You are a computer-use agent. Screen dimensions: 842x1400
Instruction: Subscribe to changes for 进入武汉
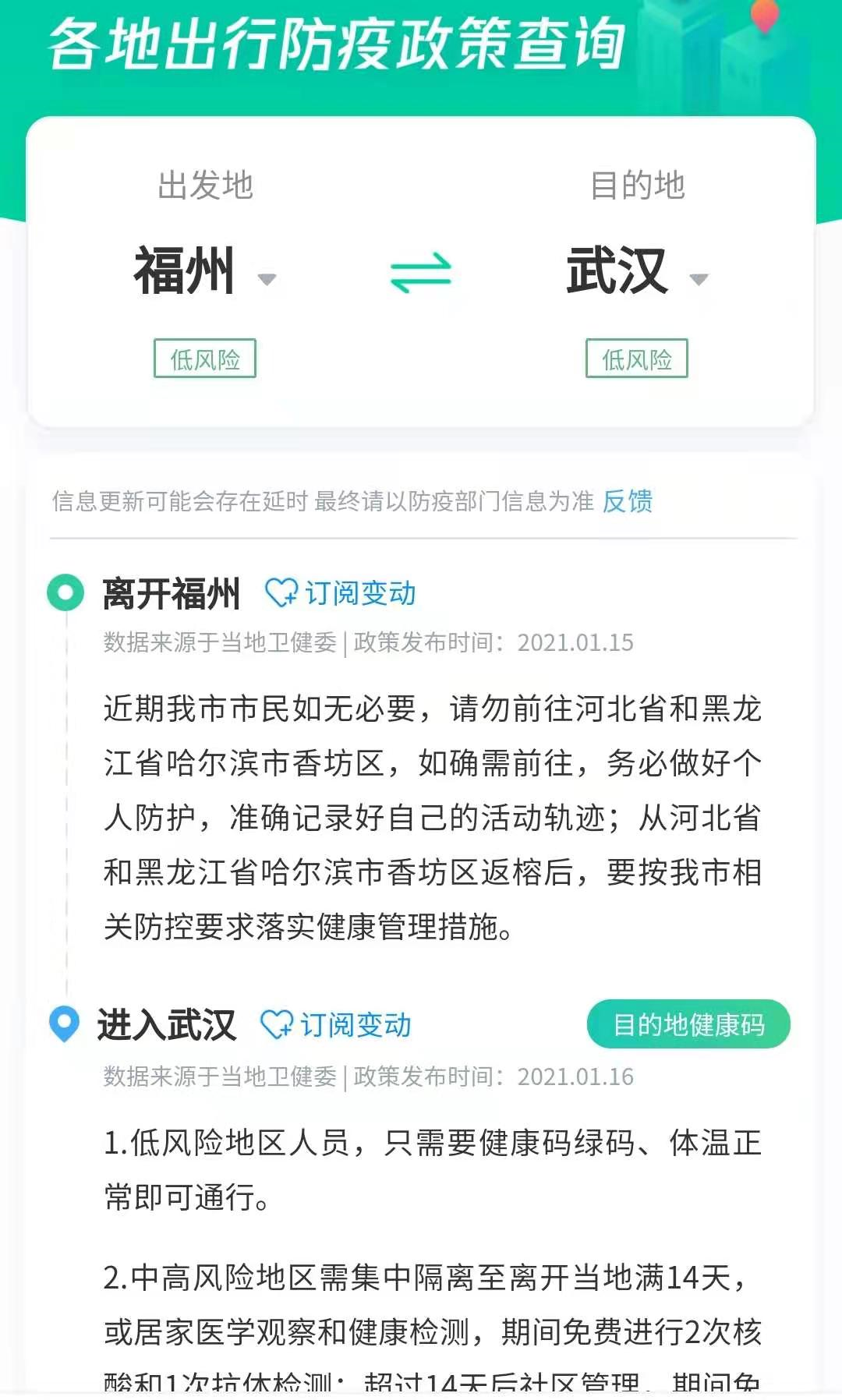tap(336, 1025)
